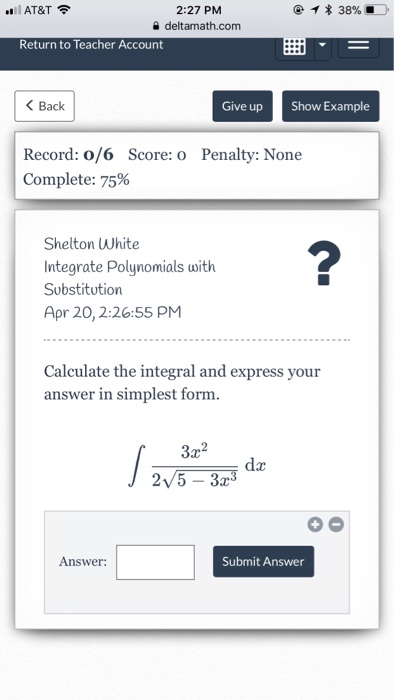Open the calculator grid icon

pos(295,47)
